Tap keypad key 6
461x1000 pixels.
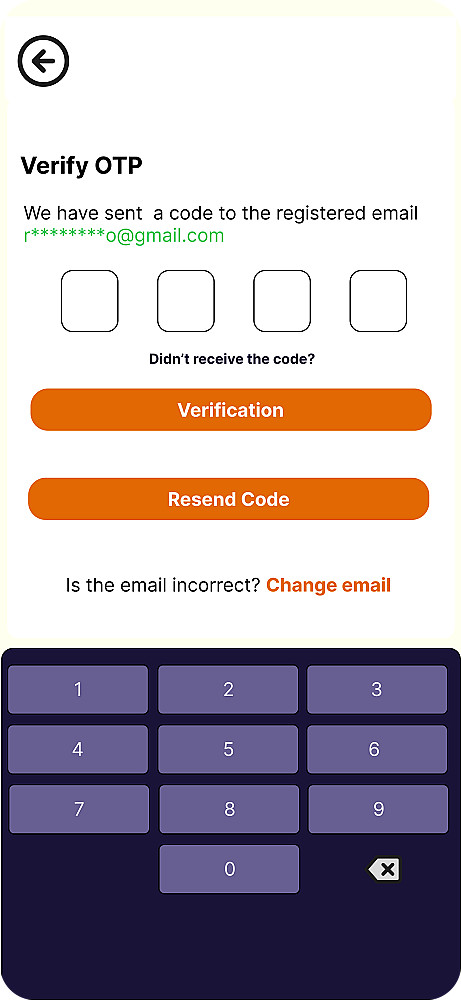pyautogui.click(x=377, y=749)
